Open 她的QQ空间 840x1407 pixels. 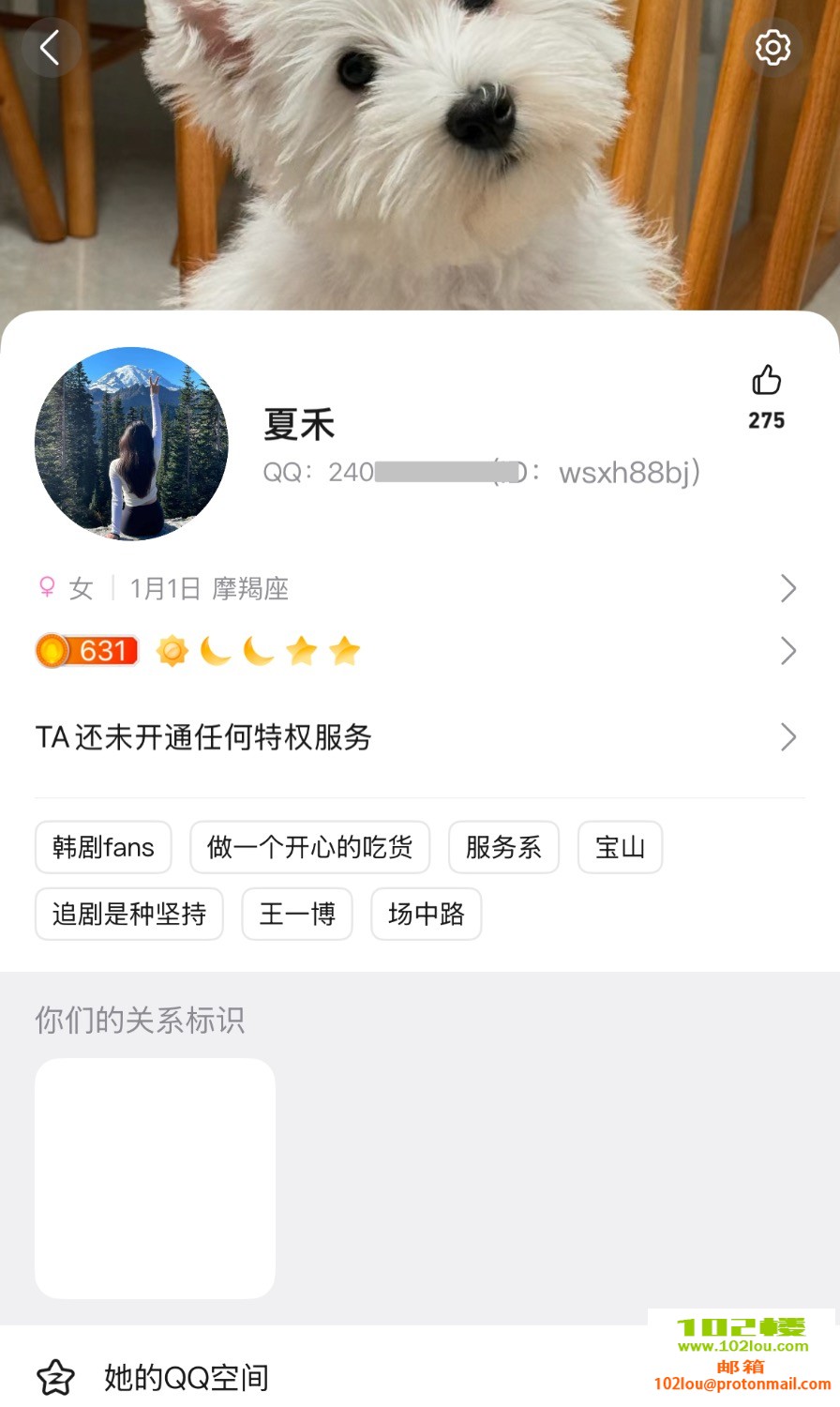tap(186, 1377)
